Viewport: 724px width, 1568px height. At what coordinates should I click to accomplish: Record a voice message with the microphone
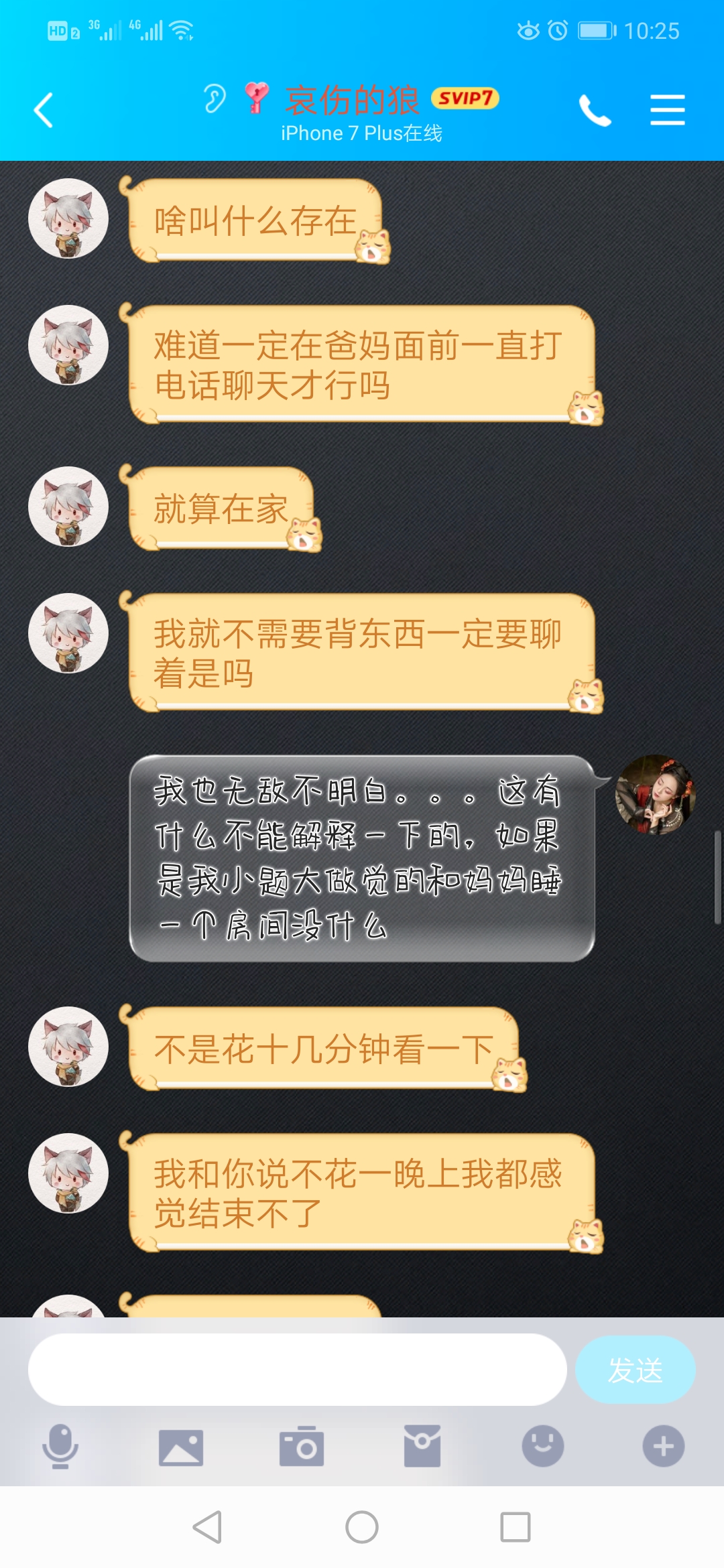pos(60,1446)
